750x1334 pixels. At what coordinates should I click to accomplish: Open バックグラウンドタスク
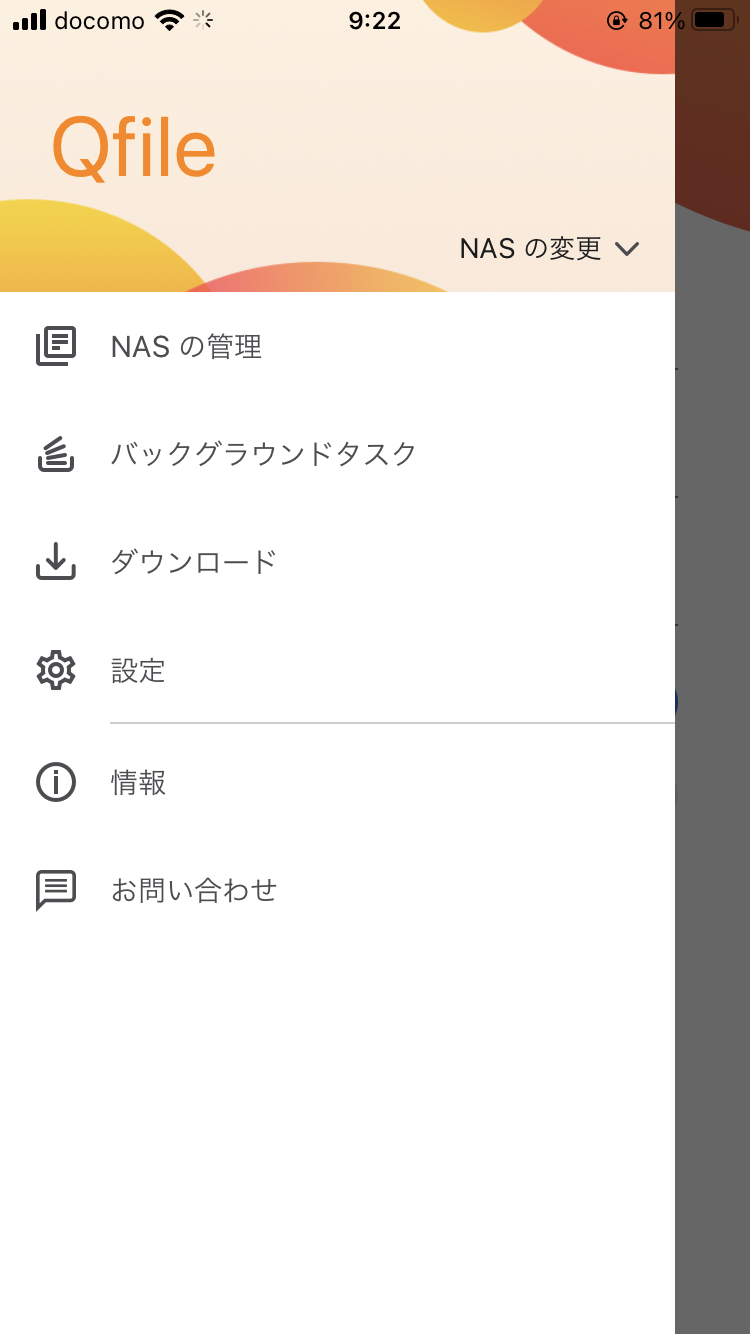[x=263, y=455]
